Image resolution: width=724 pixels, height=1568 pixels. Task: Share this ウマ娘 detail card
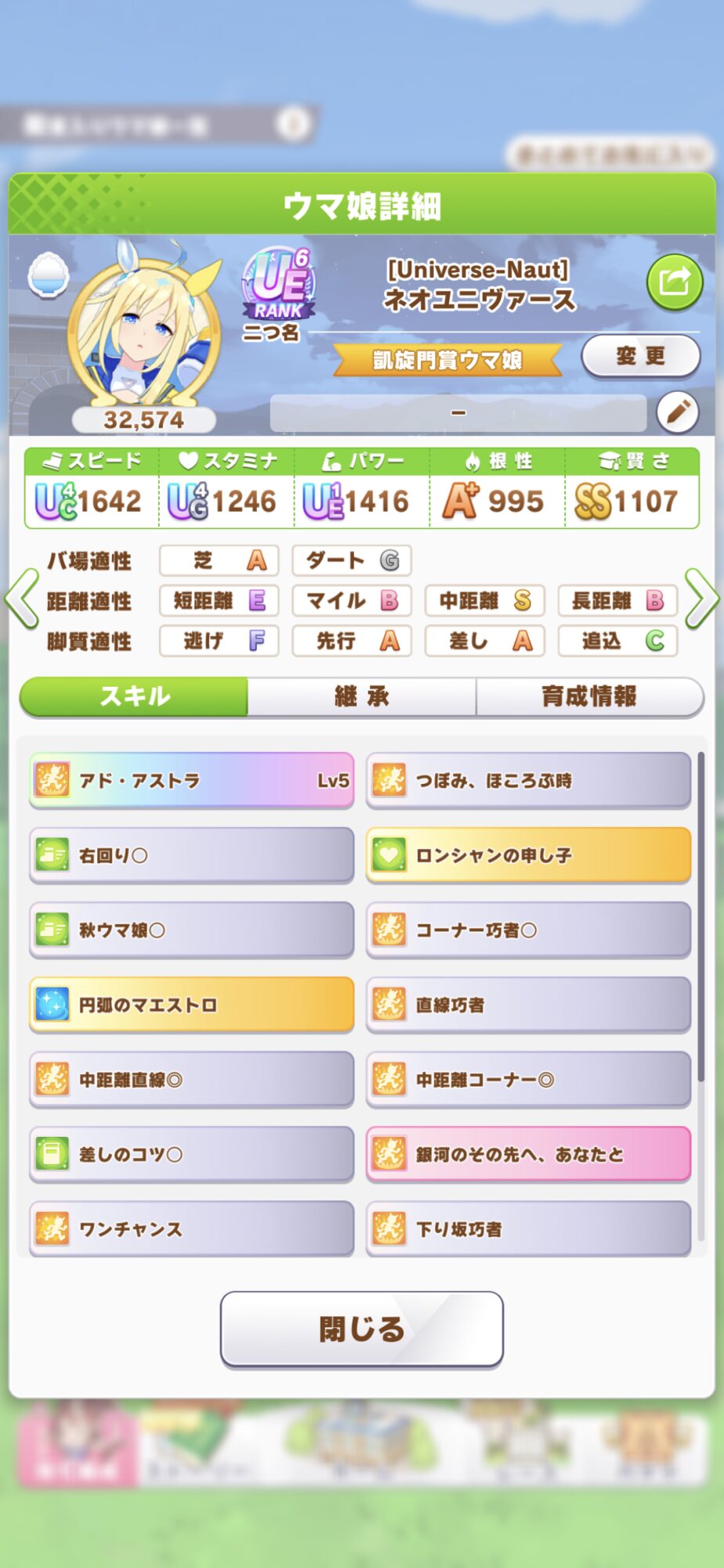coord(674,282)
